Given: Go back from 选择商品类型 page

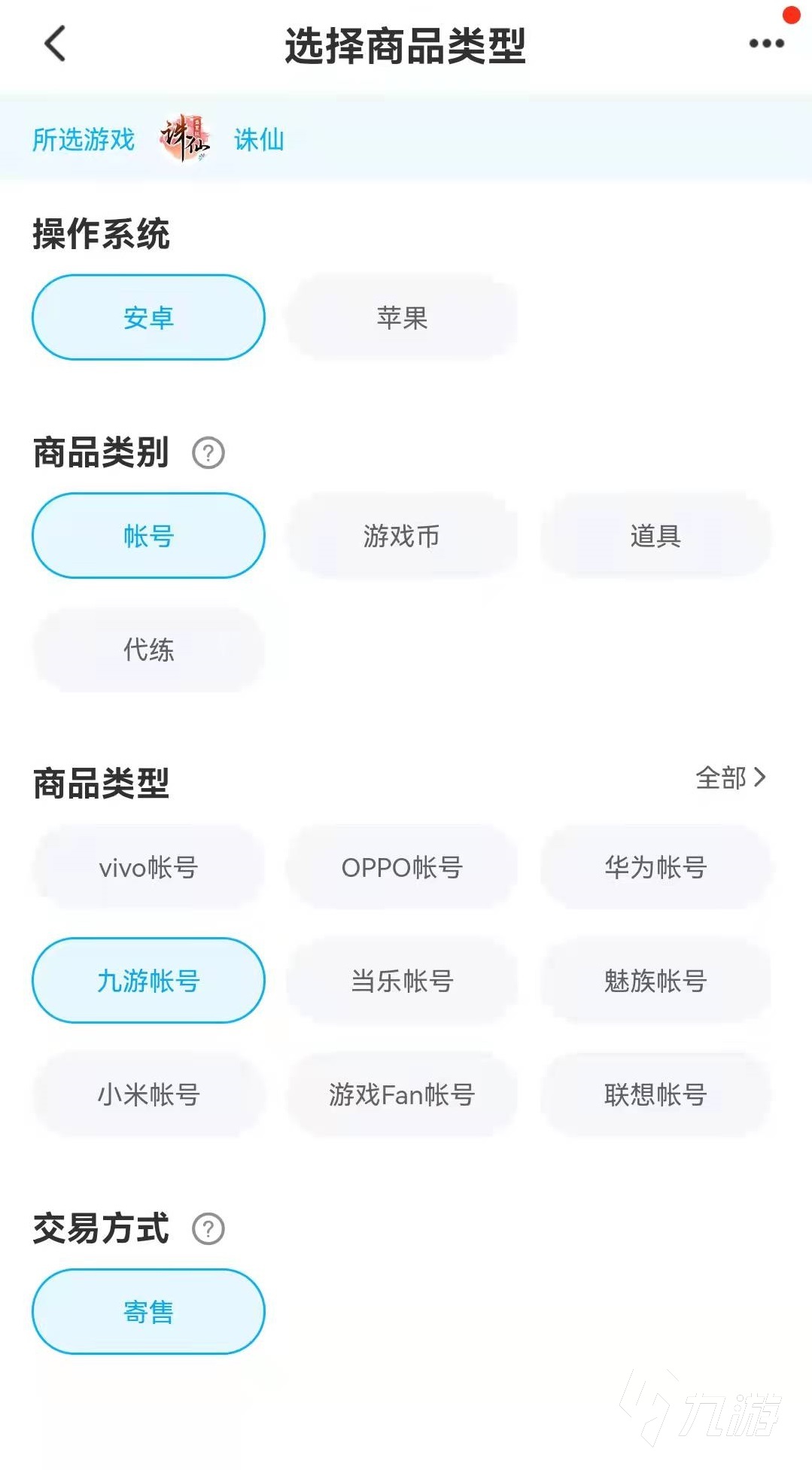Looking at the screenshot, I should pos(55,44).
